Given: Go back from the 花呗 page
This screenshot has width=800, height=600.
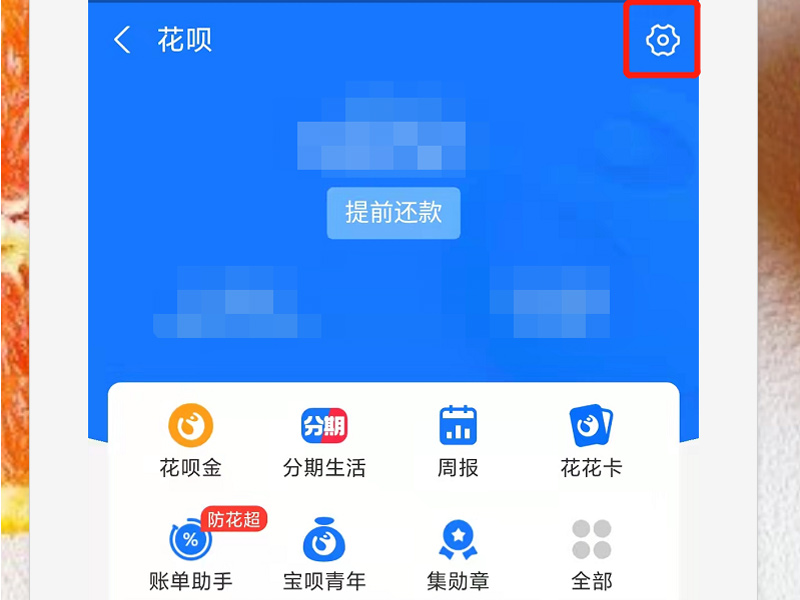Looking at the screenshot, I should 123,41.
